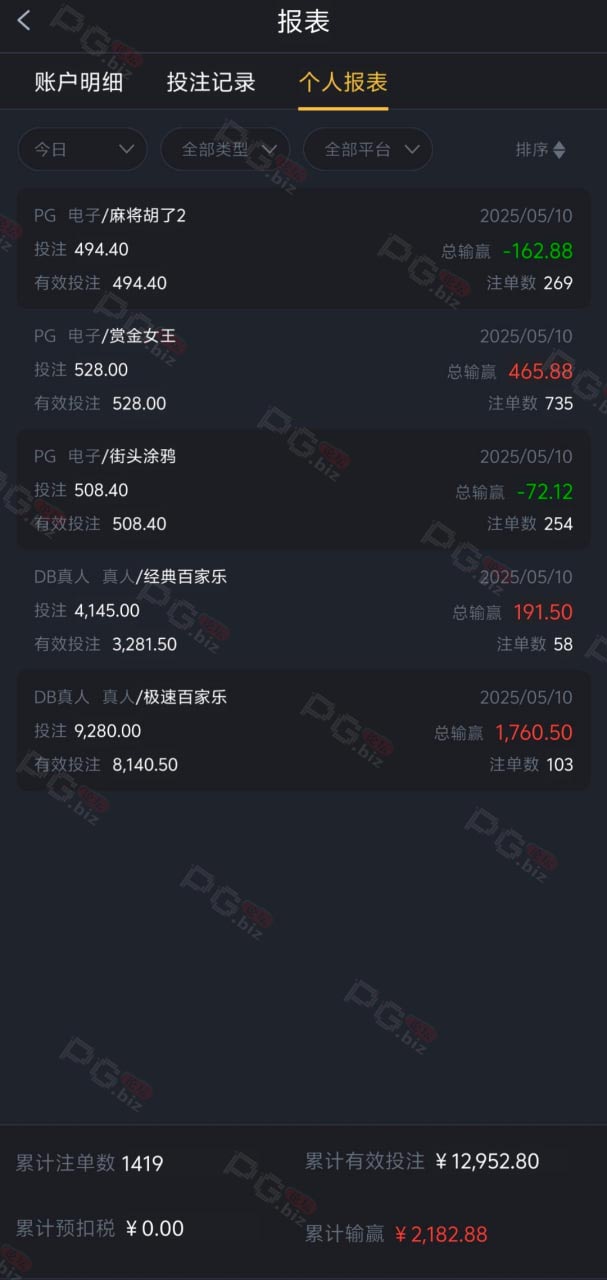
Task: Expand the 今日 date dropdown
Action: [x=83, y=149]
